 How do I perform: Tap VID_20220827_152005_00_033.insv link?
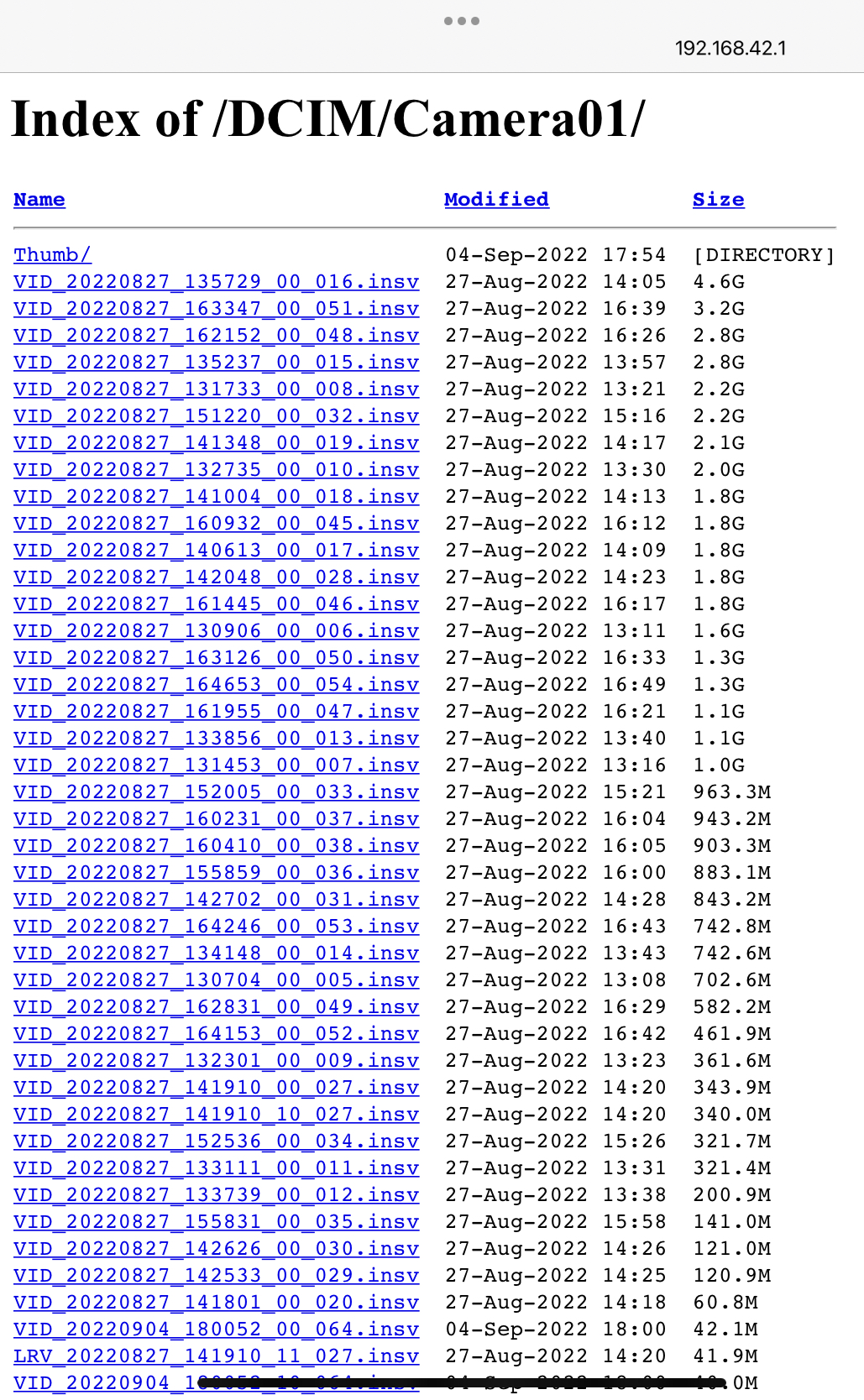pos(216,792)
